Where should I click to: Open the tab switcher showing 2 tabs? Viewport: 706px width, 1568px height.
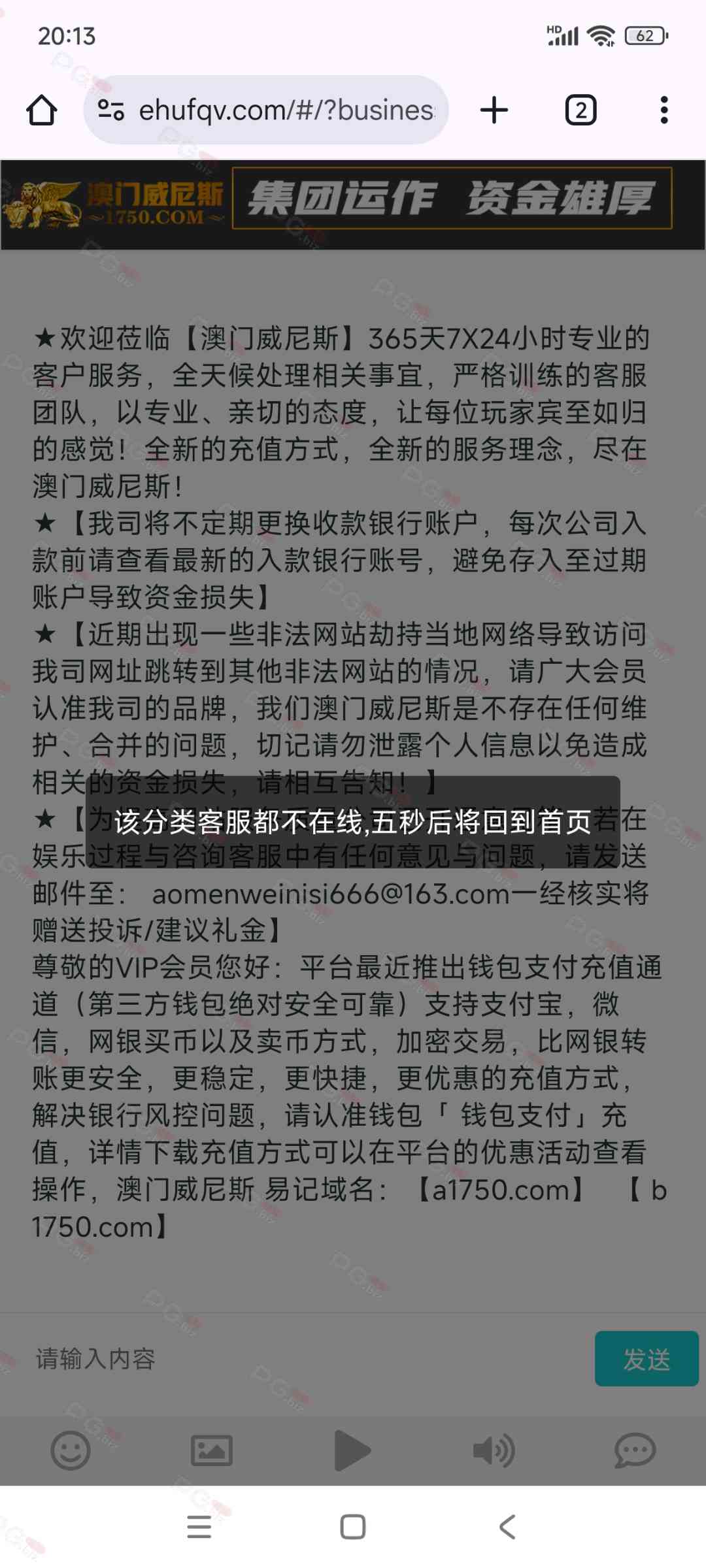[x=580, y=110]
